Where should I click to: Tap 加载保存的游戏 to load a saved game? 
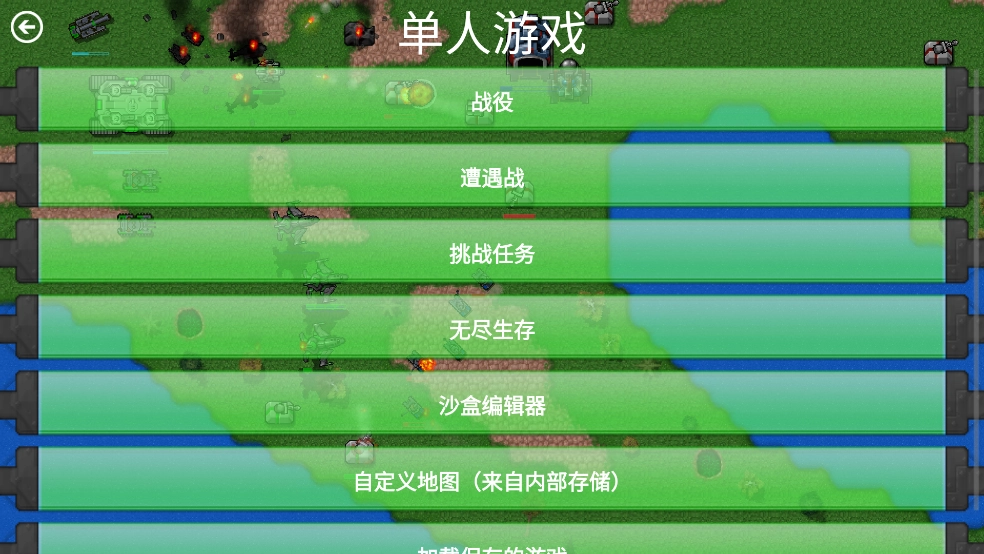[492, 543]
